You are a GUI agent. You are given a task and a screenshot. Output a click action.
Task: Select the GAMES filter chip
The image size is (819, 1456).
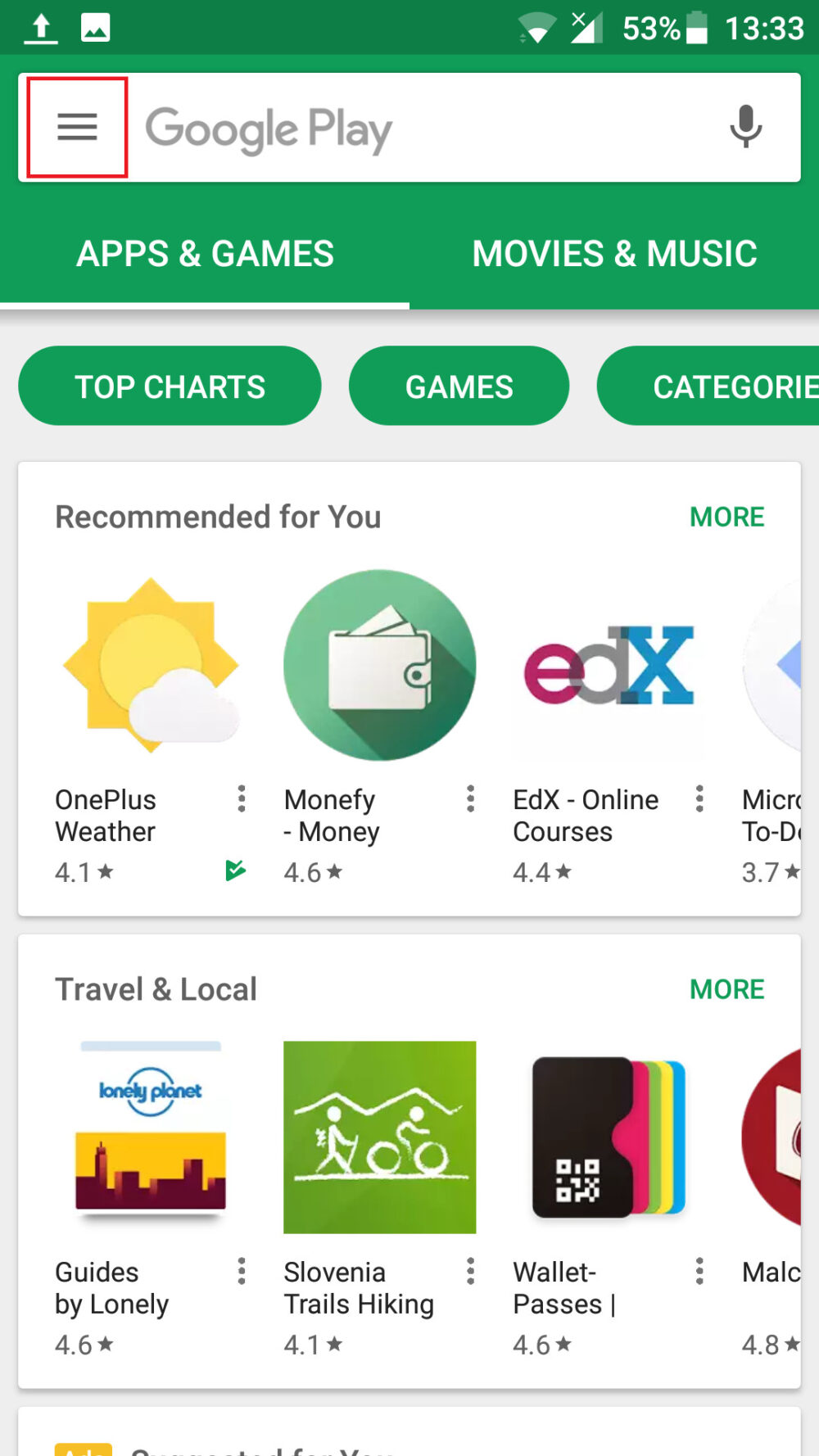point(459,386)
